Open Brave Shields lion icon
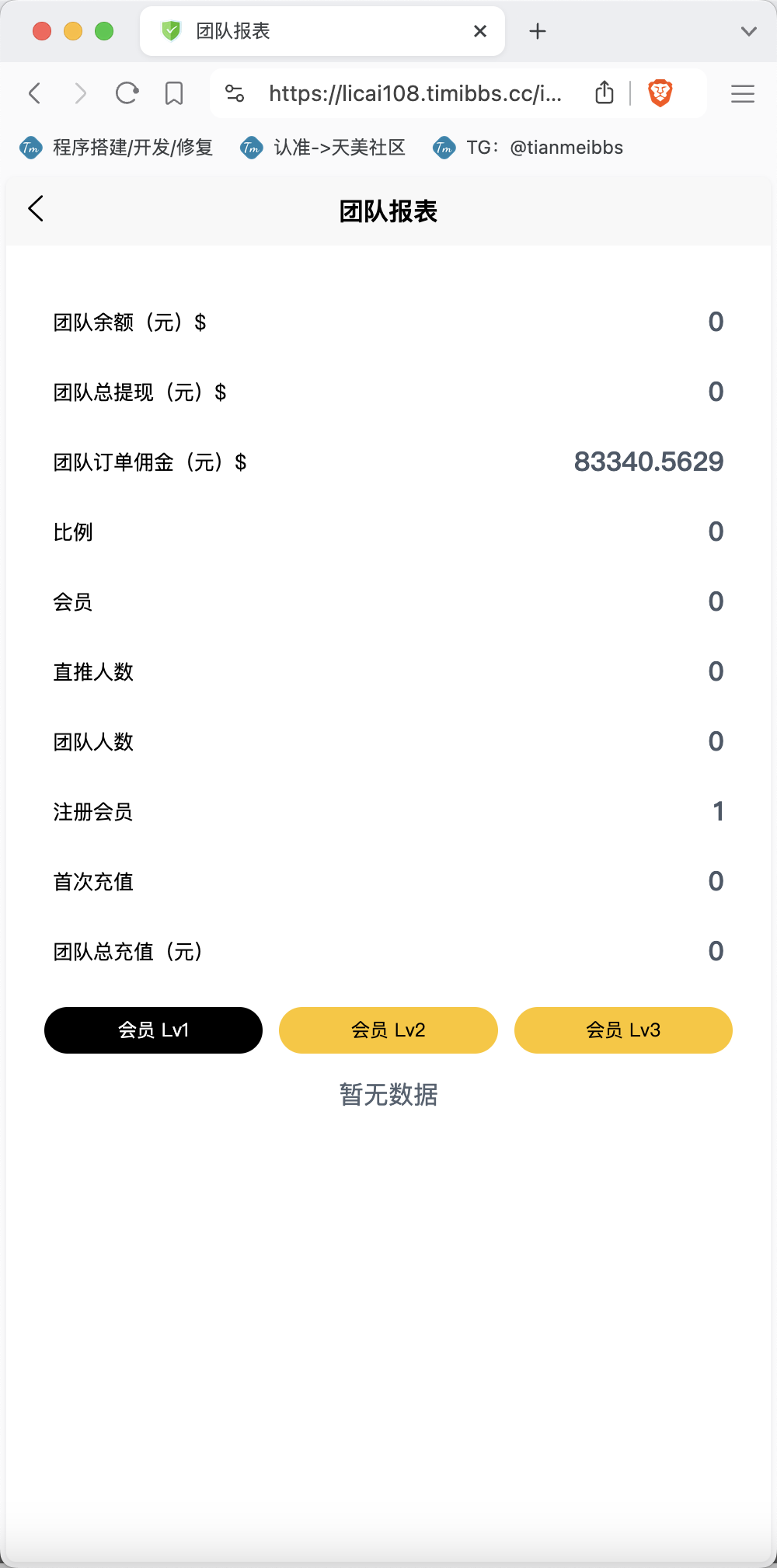The height and width of the screenshot is (1568, 777). 660,93
